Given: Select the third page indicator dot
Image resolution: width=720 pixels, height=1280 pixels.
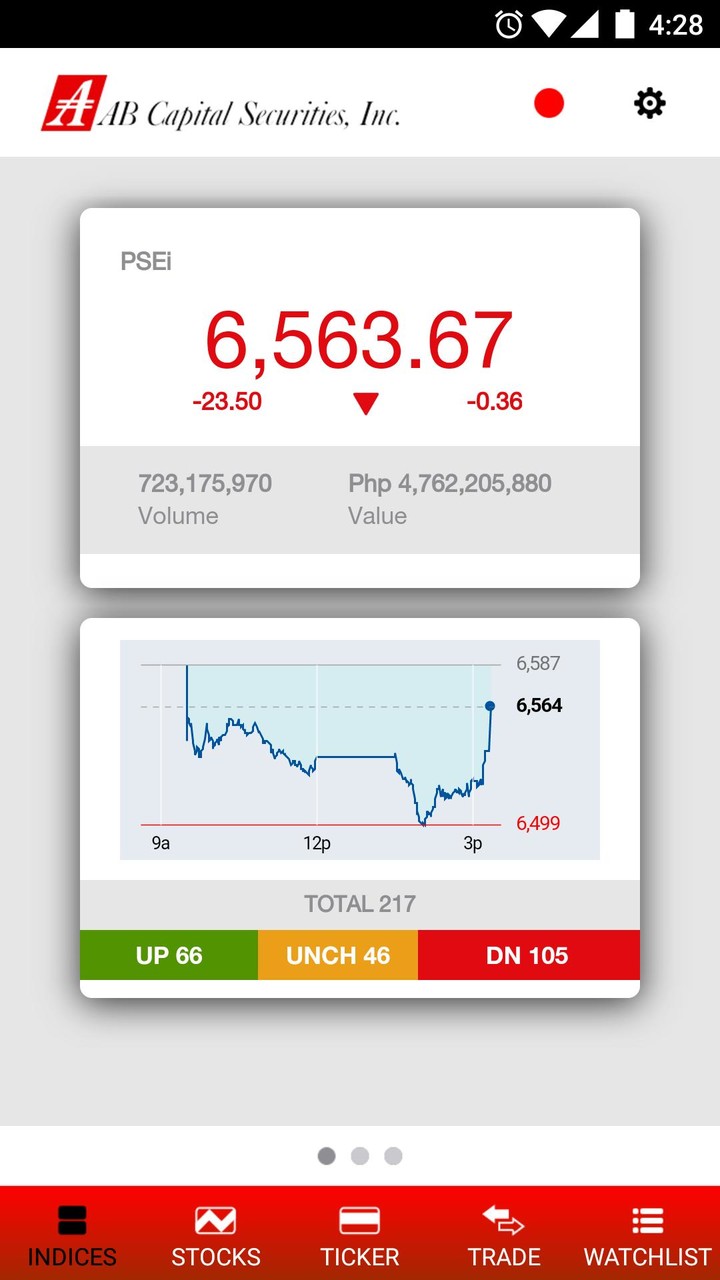Looking at the screenshot, I should (393, 1155).
